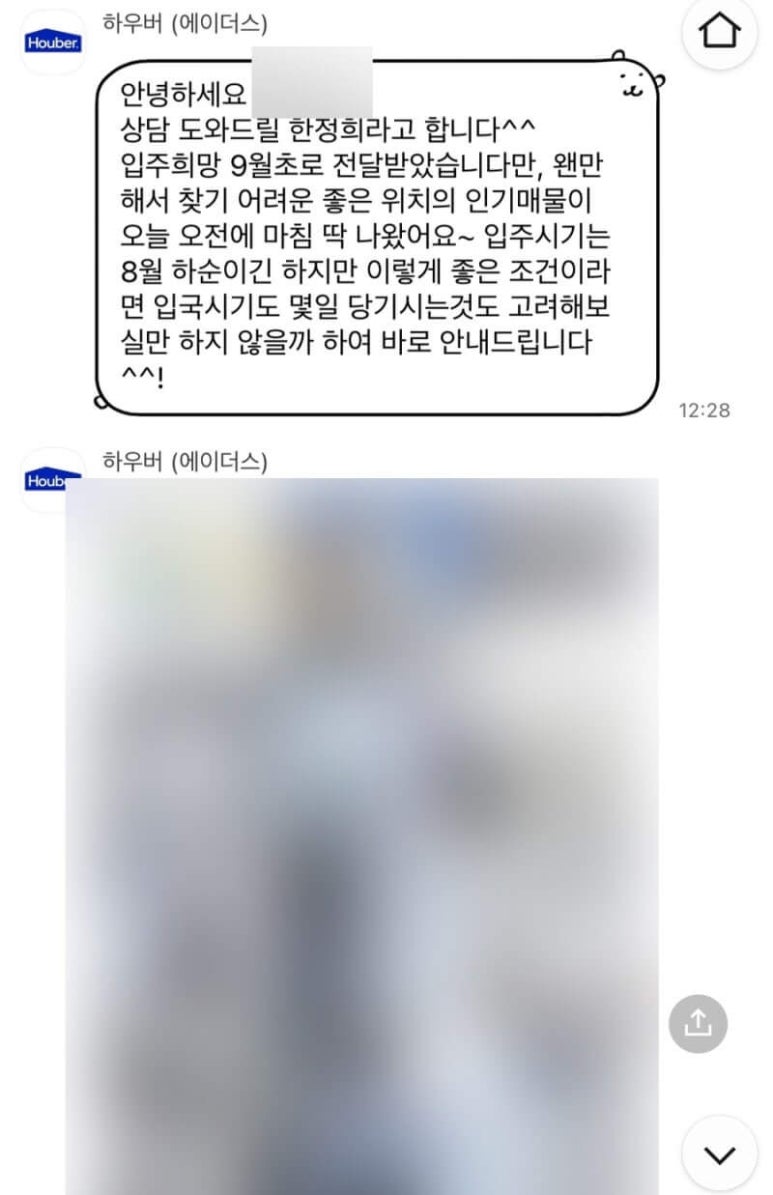Share the blurred photo message
The width and height of the screenshot is (773, 1195).
click(x=697, y=1022)
